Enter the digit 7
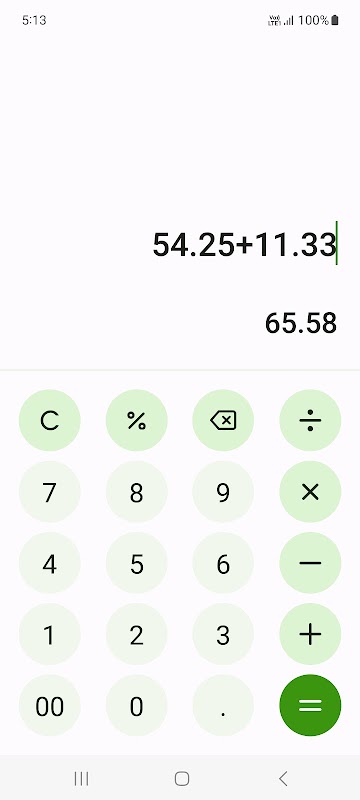The image size is (360, 800). click(x=49, y=492)
